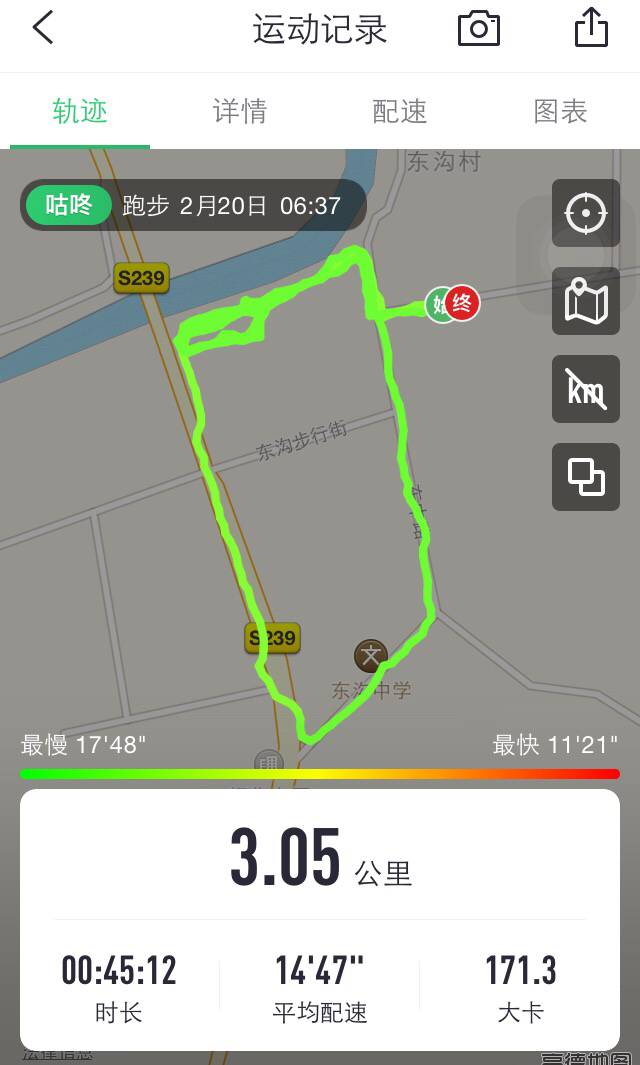640x1065 pixels.
Task: Share this running record
Action: pyautogui.click(x=591, y=28)
